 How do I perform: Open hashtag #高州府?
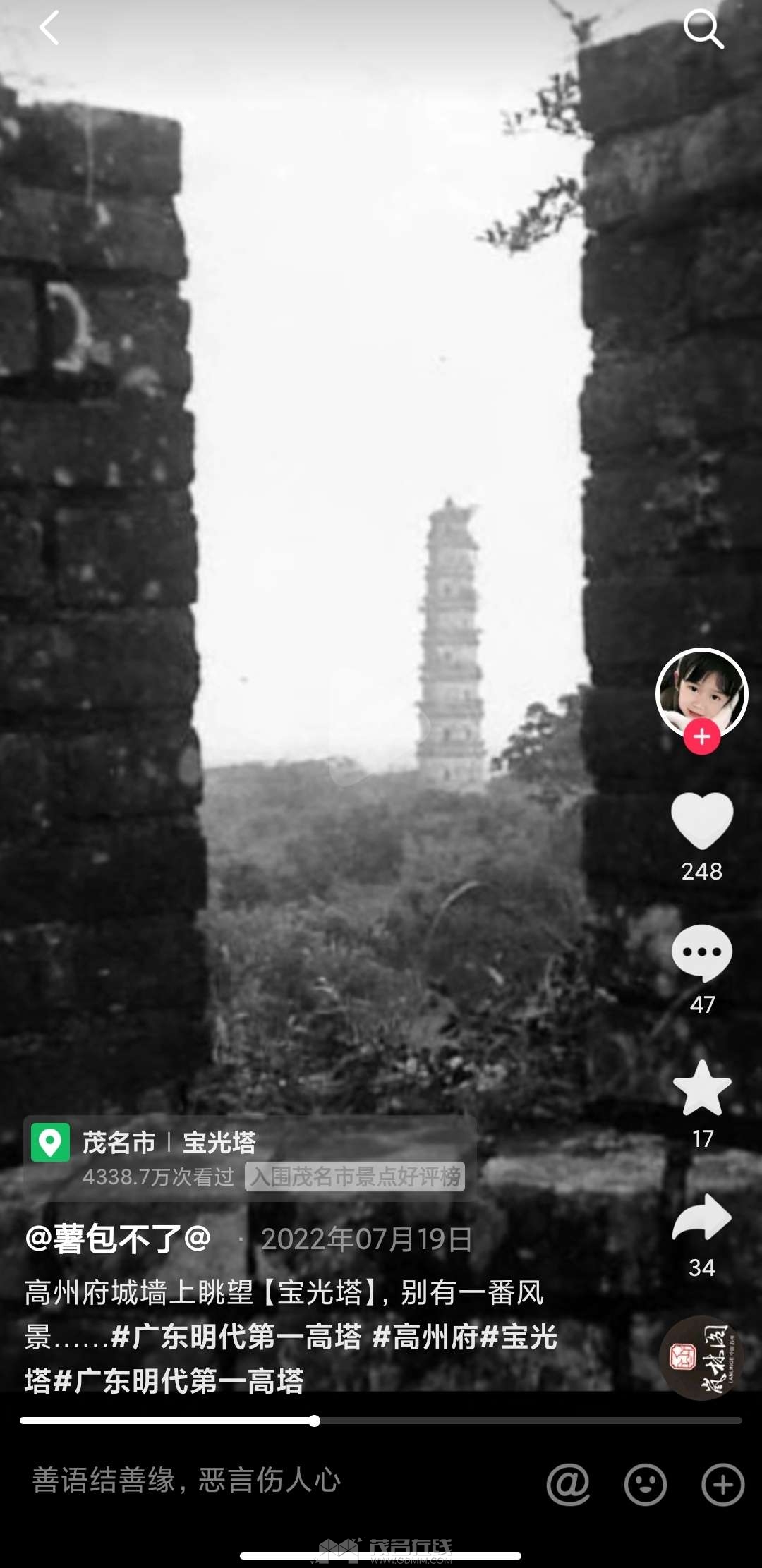coord(426,1337)
